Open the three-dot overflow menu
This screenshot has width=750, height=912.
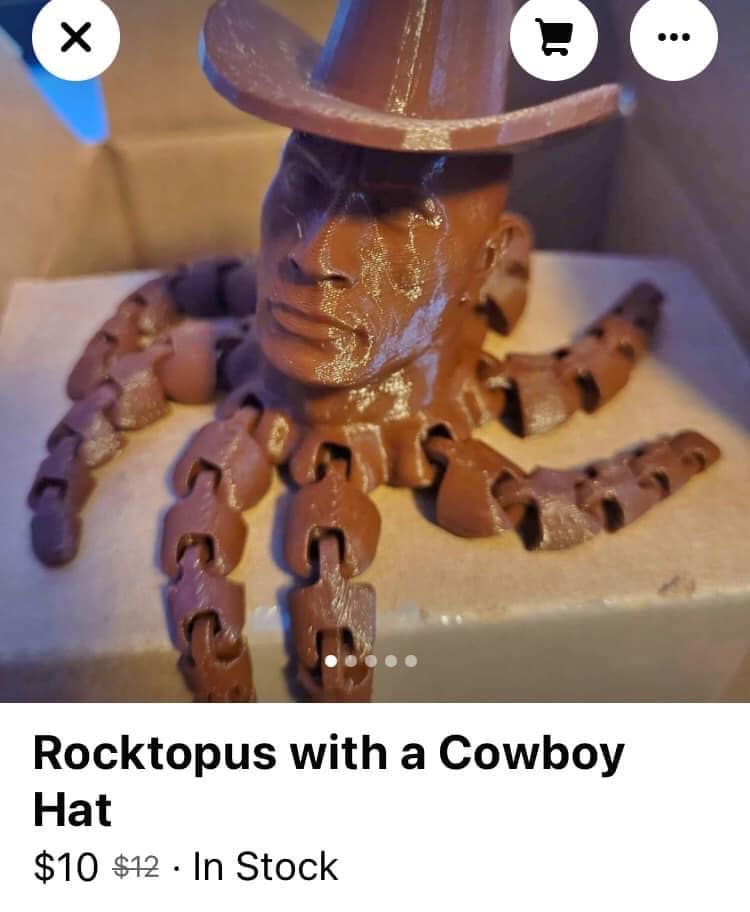pos(673,37)
